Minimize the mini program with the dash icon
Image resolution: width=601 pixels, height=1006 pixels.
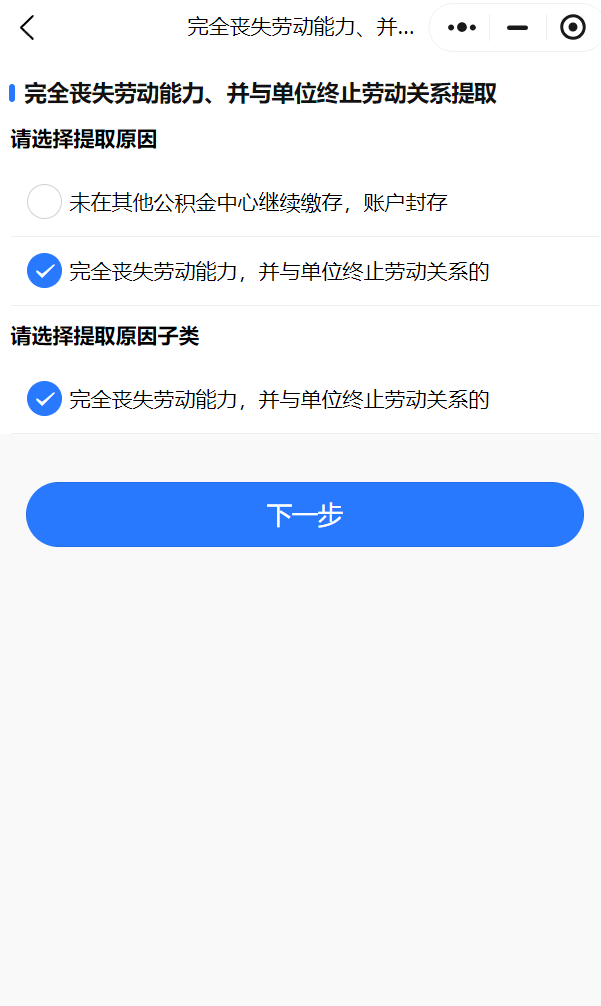[517, 28]
